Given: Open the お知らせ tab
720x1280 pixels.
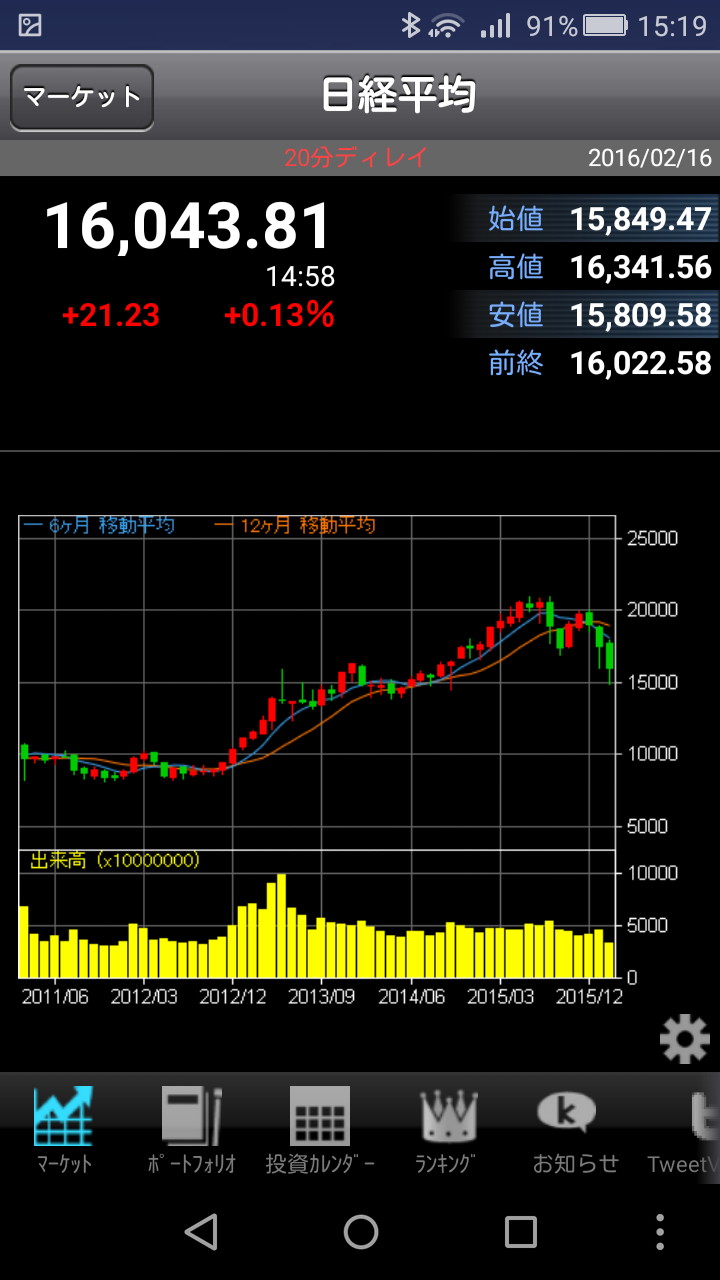Looking at the screenshot, I should [x=575, y=1130].
